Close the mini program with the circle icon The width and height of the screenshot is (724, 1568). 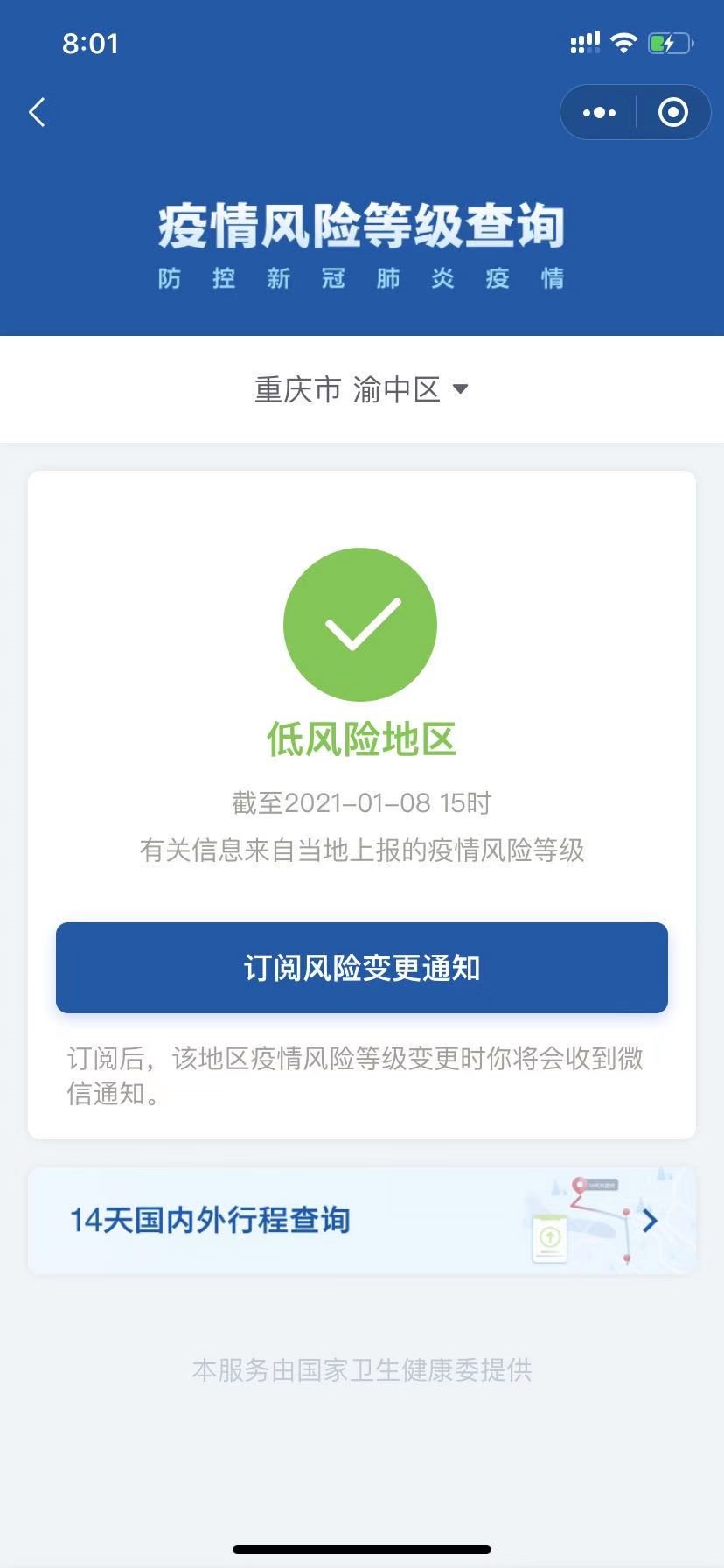tap(672, 112)
